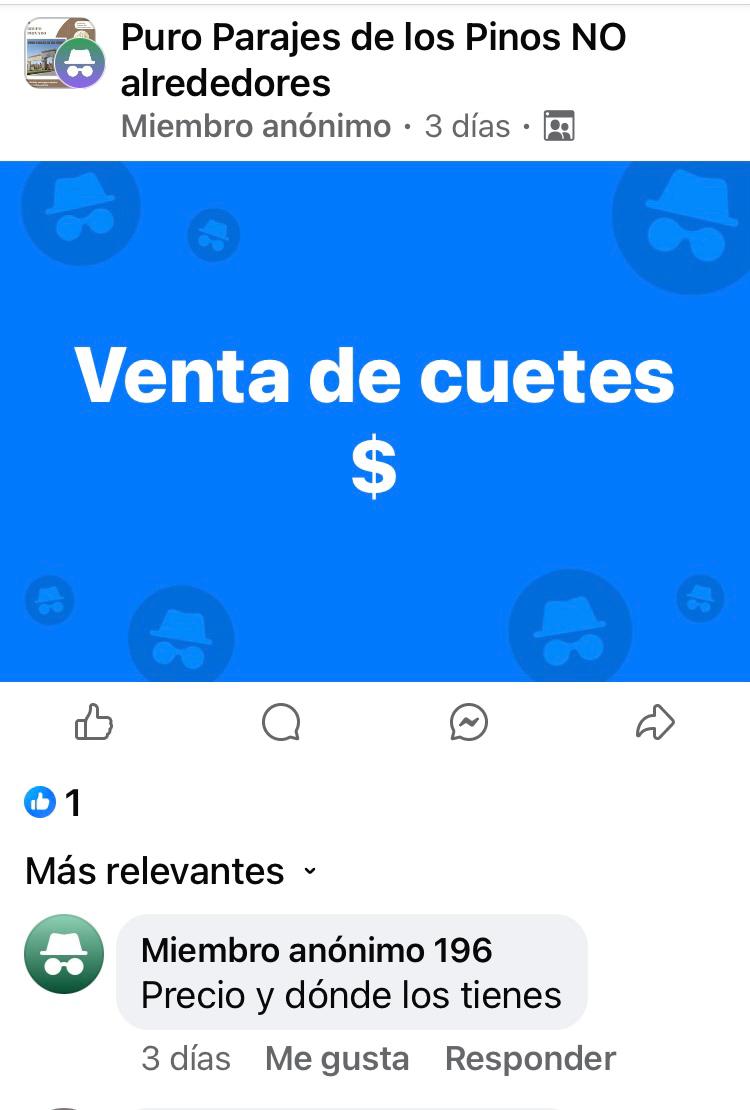This screenshot has height=1110, width=750.
Task: Like the Venta de cuetes post
Action: point(94,722)
